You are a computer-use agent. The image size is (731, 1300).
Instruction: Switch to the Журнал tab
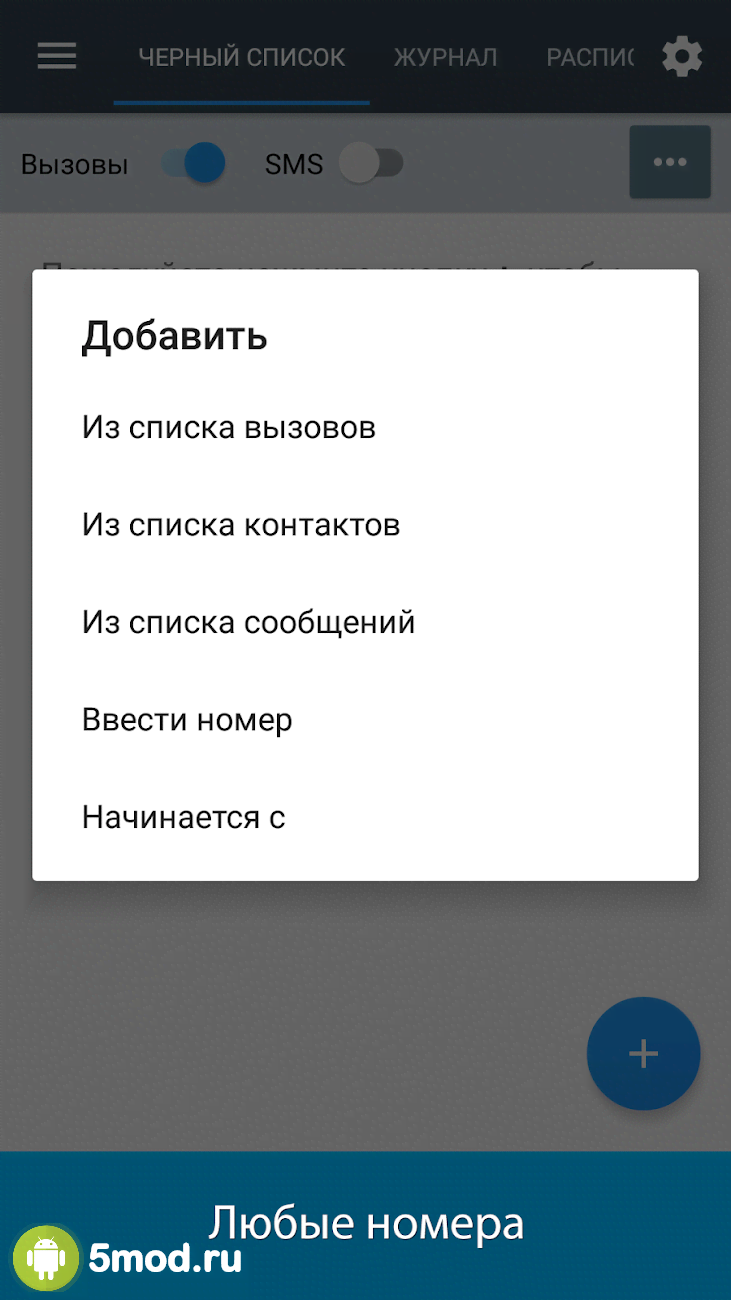pyautogui.click(x=445, y=57)
